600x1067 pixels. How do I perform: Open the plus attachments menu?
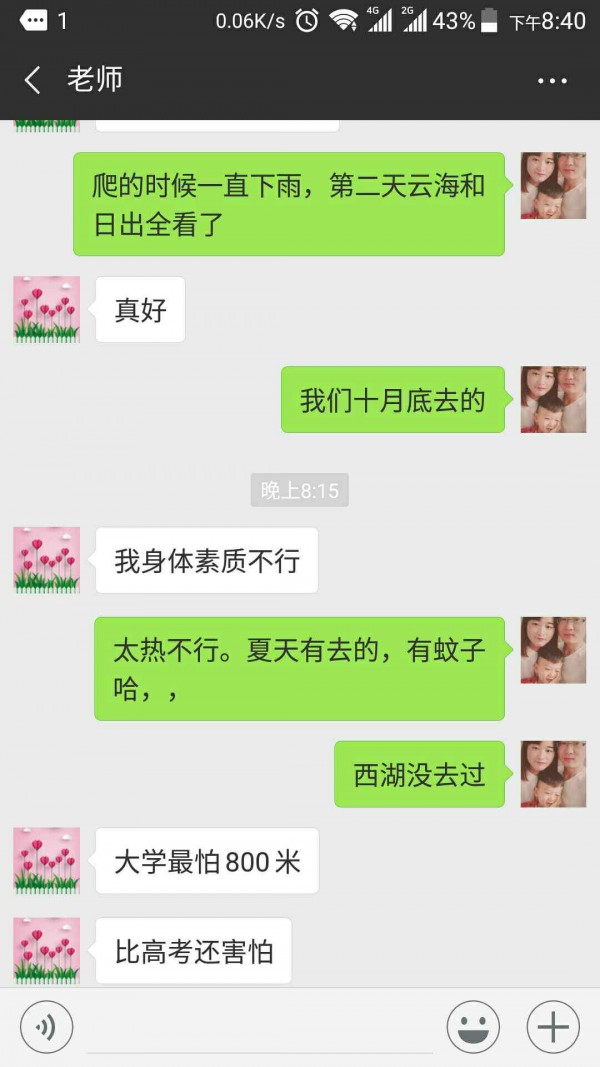(553, 1027)
